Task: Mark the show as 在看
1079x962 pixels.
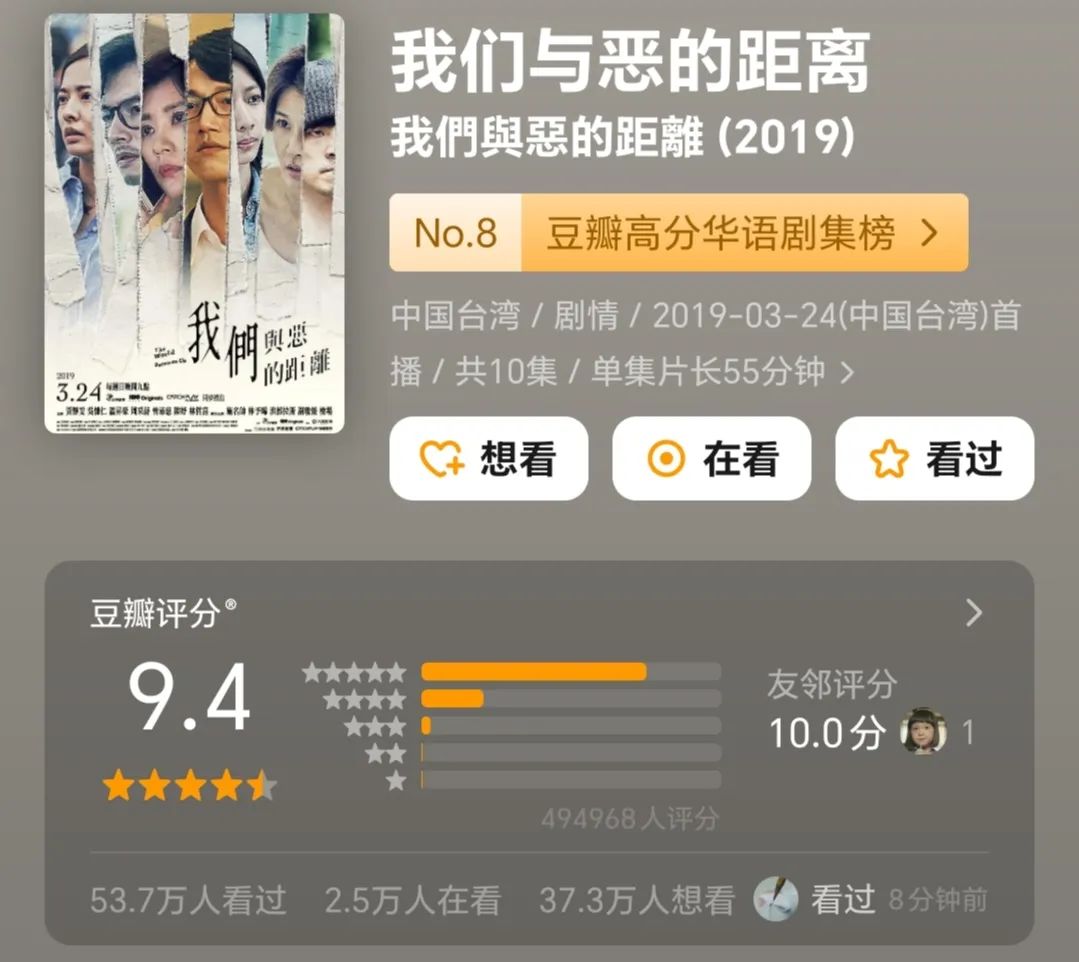Action: click(x=711, y=459)
